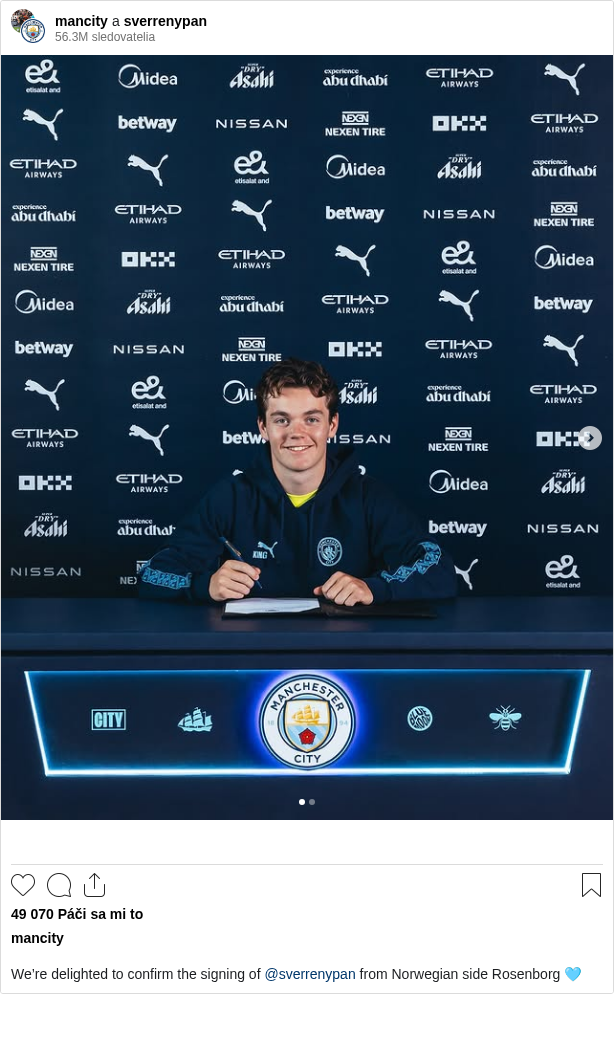Share this post
Image resolution: width=614 pixels, height=1063 pixels.
(94, 885)
